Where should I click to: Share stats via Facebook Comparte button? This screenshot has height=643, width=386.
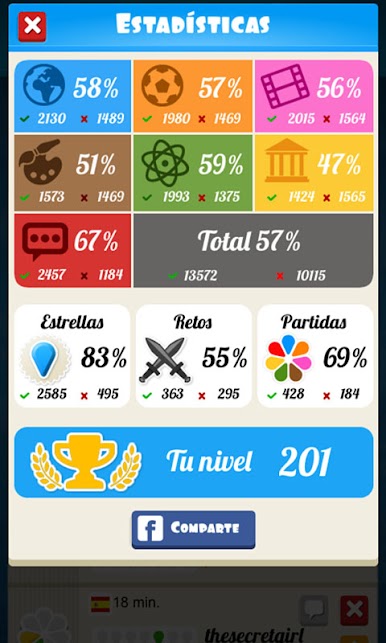[x=194, y=529]
